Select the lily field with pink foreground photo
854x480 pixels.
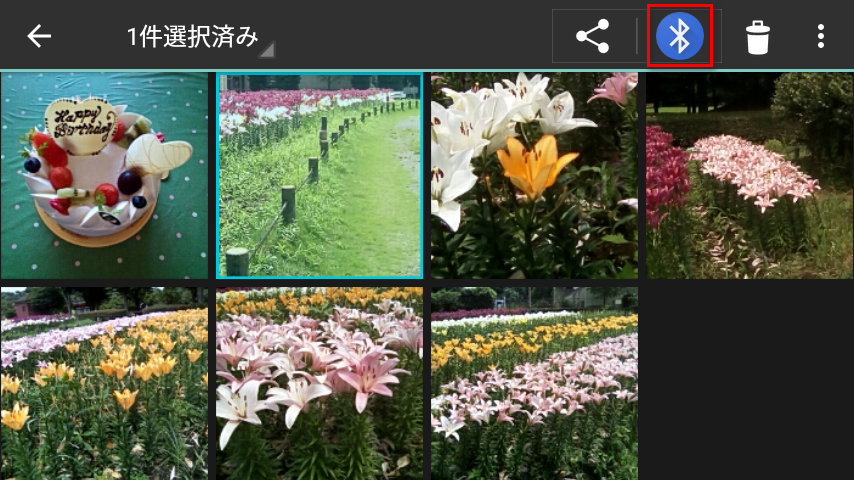[534, 384]
